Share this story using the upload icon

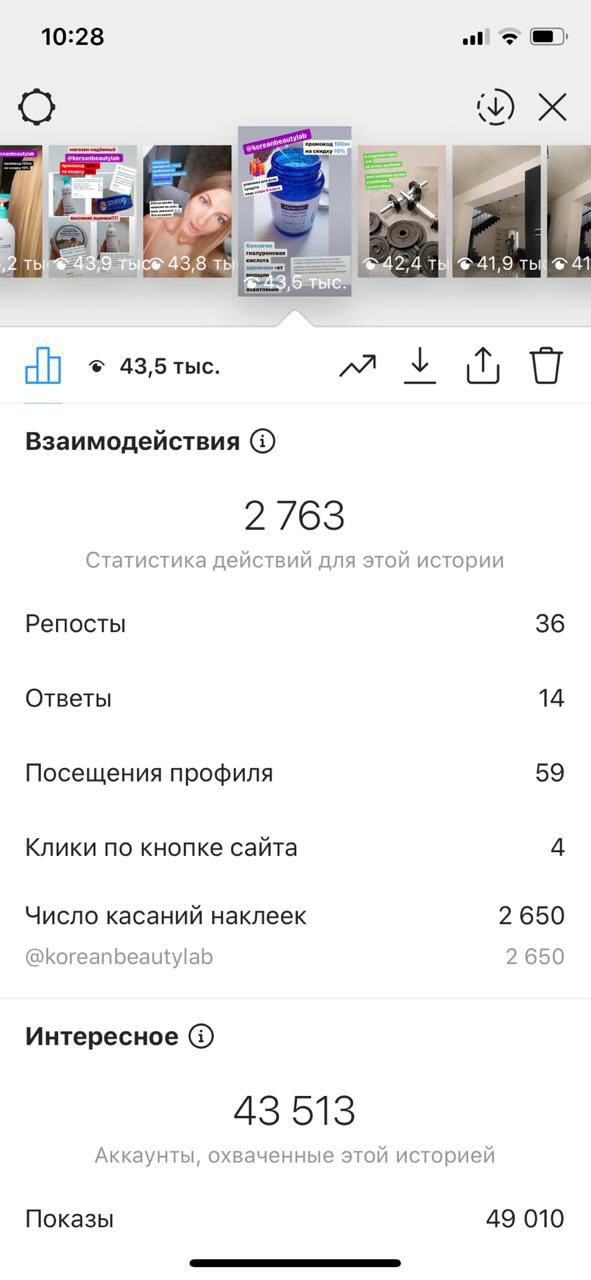pyautogui.click(x=483, y=367)
